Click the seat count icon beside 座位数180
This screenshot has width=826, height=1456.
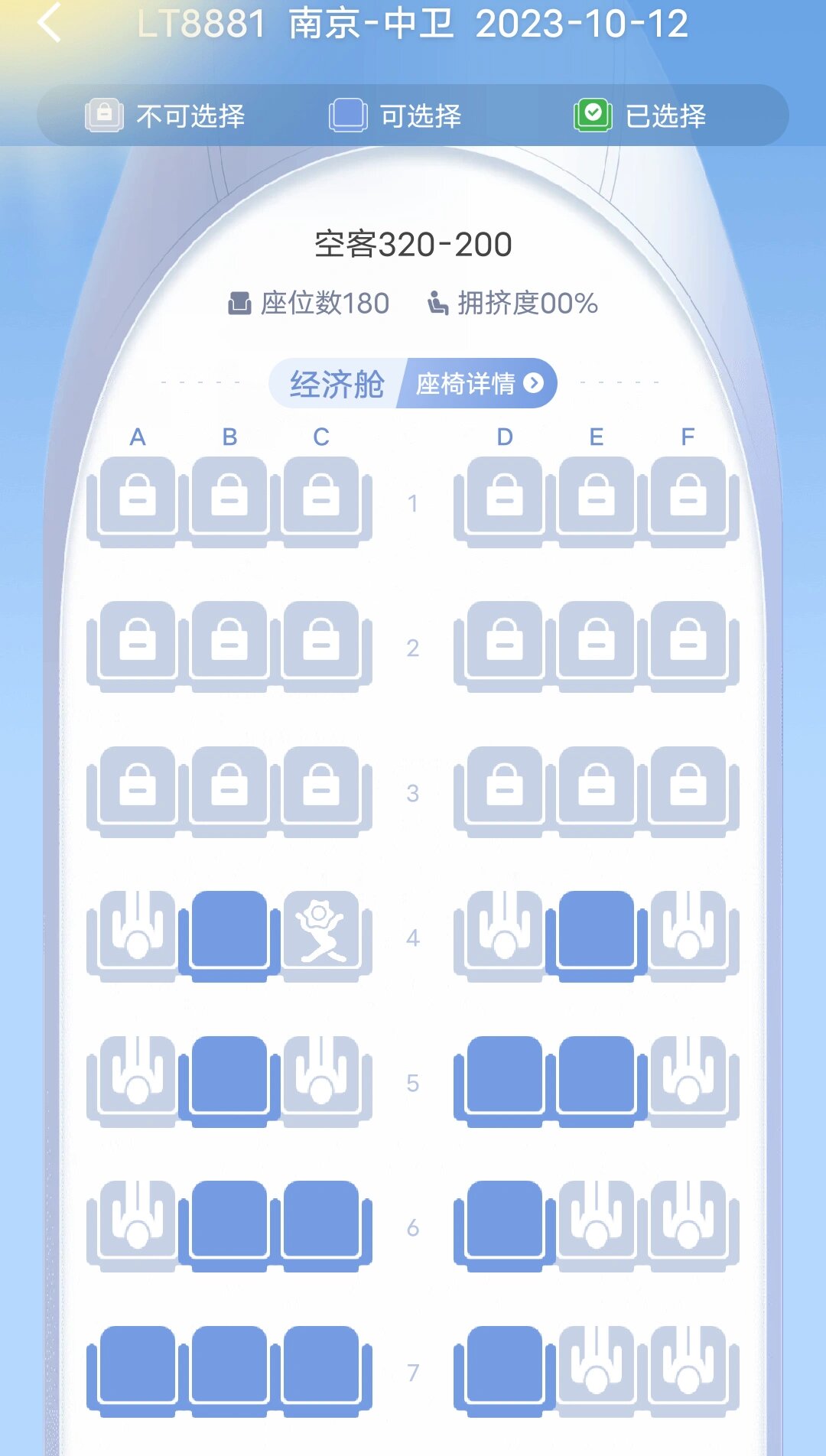click(x=241, y=303)
